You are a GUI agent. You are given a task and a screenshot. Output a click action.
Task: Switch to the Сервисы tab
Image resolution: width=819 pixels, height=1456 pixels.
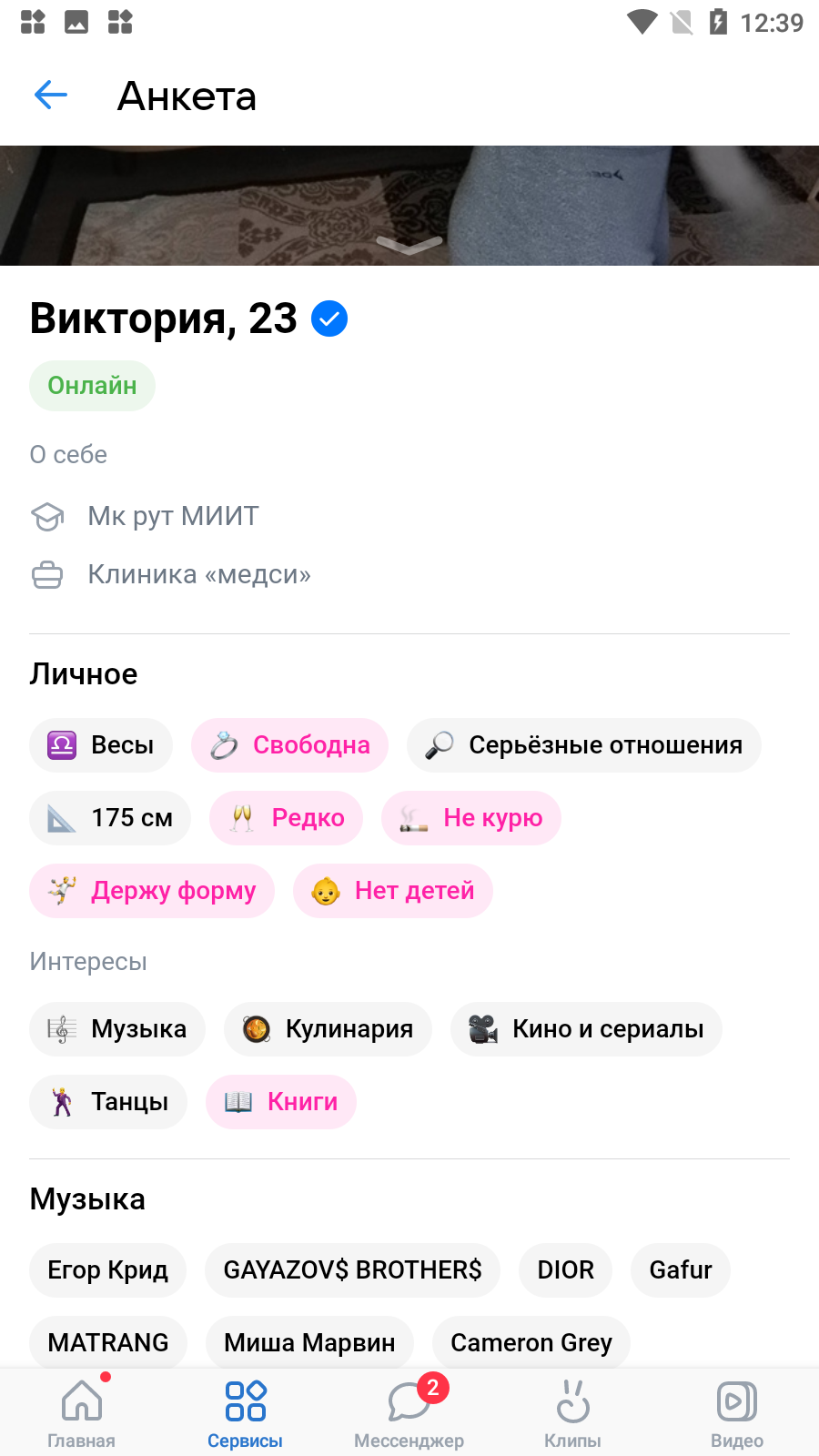pos(246,1412)
